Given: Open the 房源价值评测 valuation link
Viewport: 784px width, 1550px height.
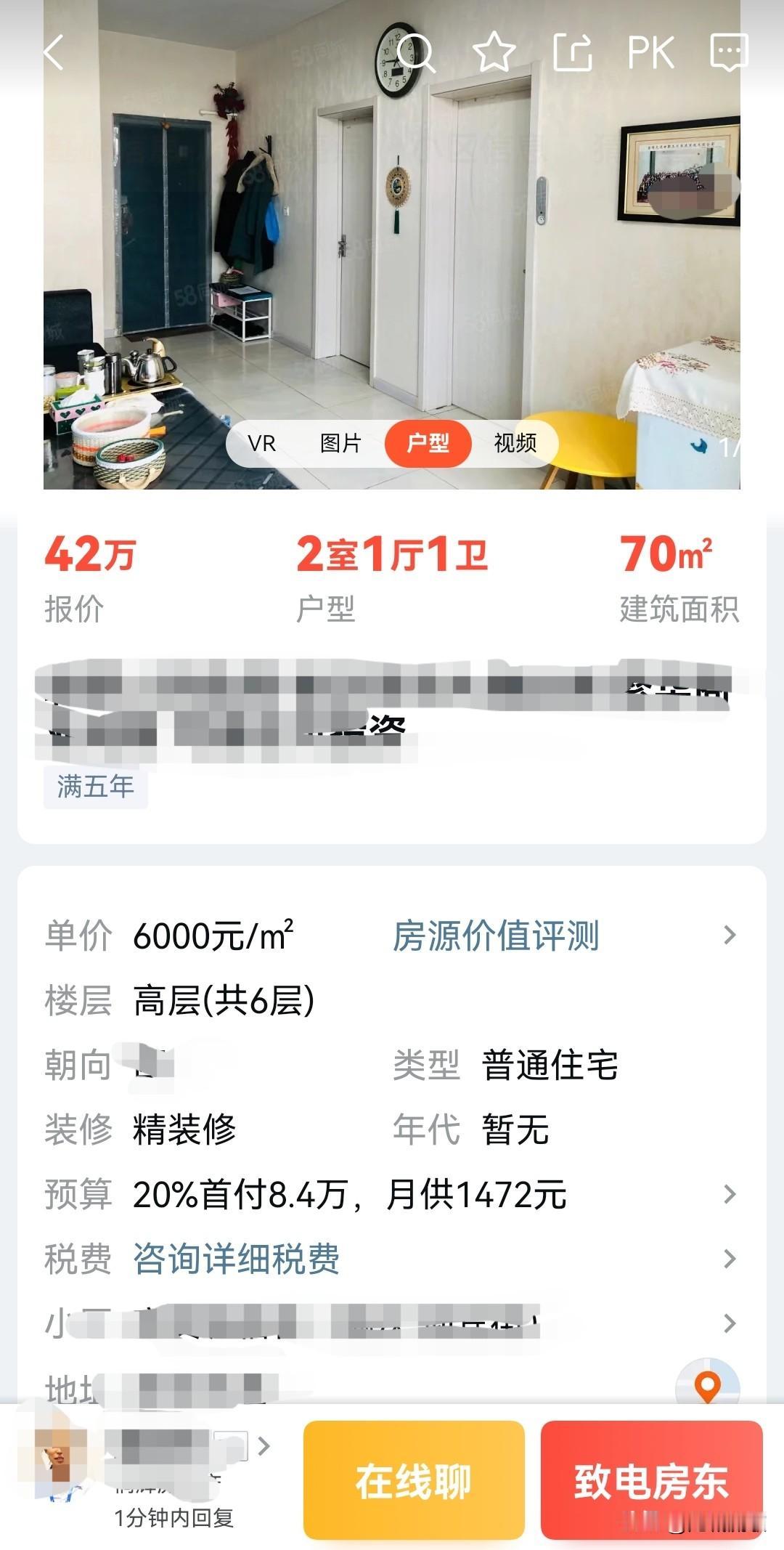Looking at the screenshot, I should click(497, 937).
